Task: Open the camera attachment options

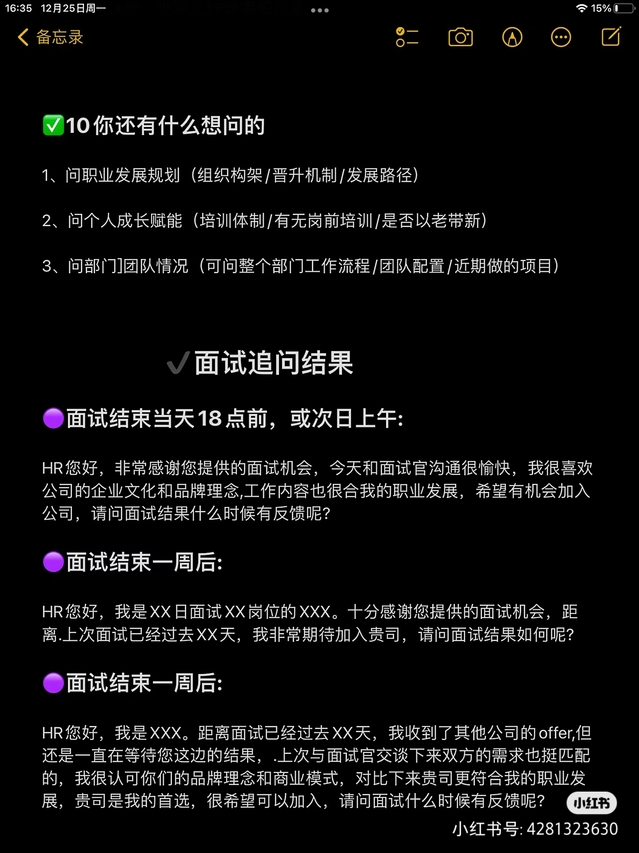Action: pyautogui.click(x=460, y=37)
